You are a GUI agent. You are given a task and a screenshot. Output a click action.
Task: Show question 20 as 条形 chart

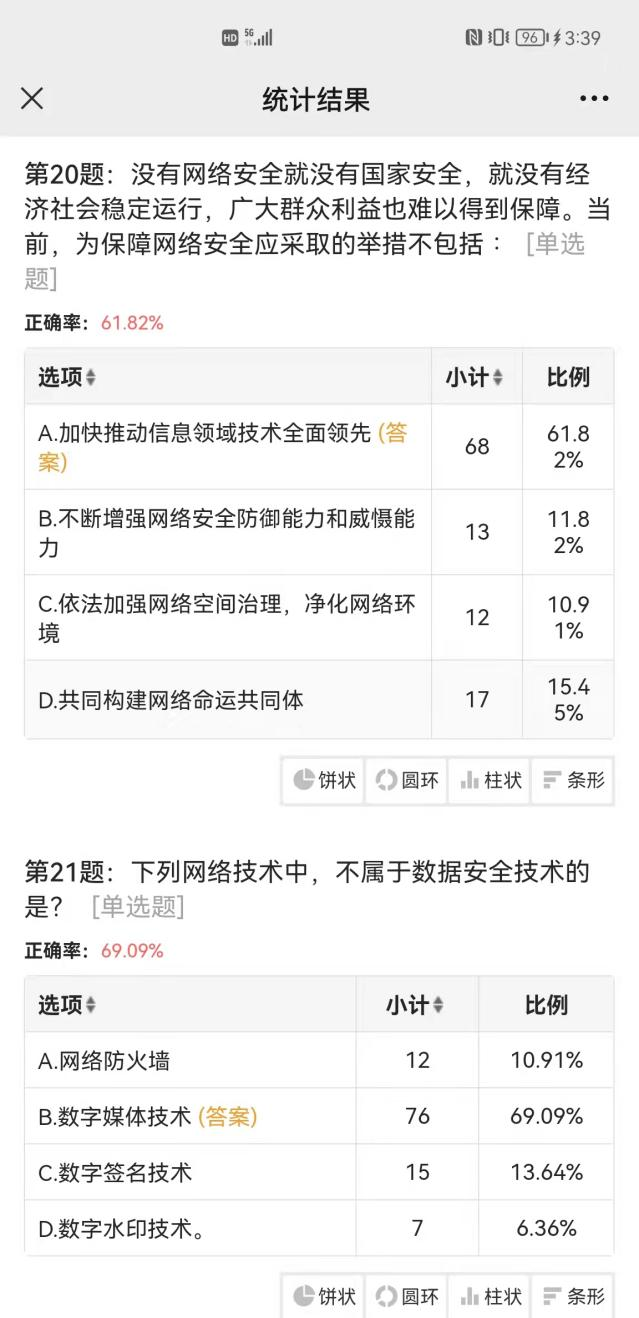point(573,781)
